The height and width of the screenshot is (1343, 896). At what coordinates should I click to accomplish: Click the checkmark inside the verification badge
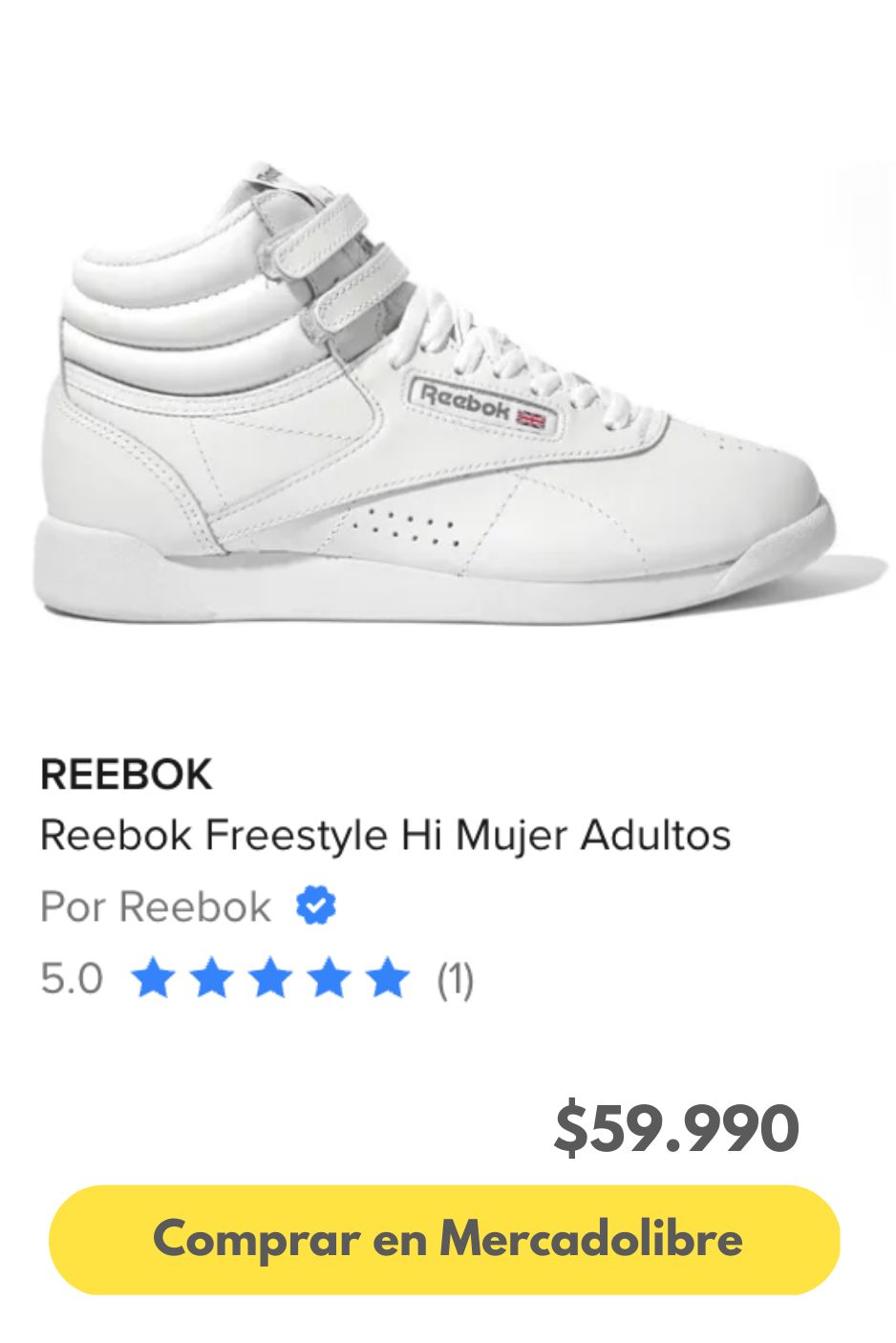(x=316, y=905)
